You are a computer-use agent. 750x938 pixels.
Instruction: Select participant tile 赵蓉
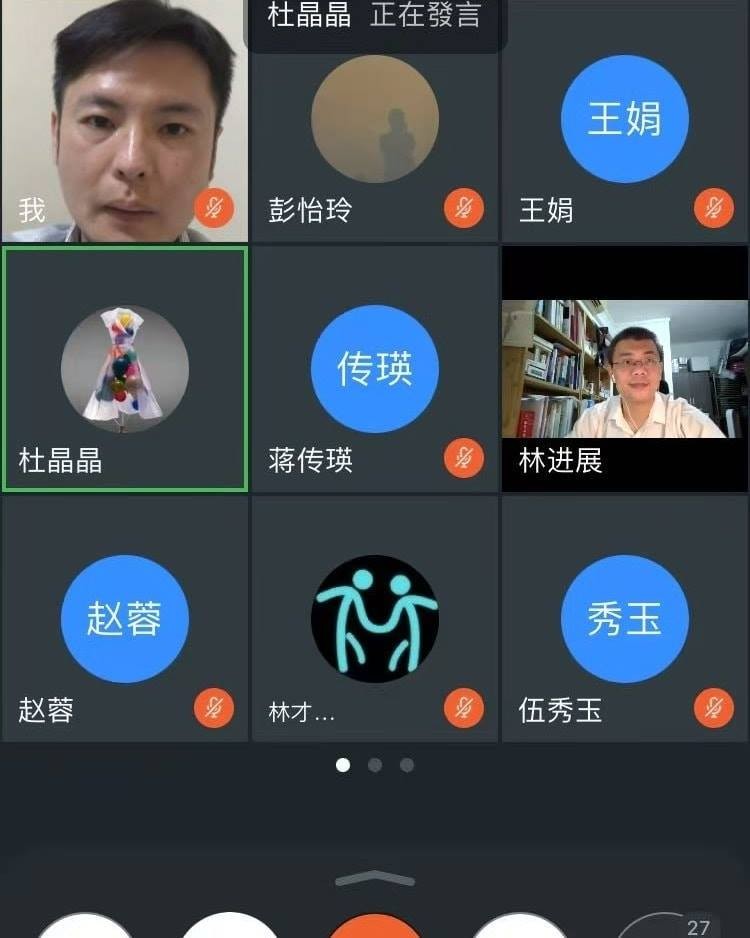(124, 618)
